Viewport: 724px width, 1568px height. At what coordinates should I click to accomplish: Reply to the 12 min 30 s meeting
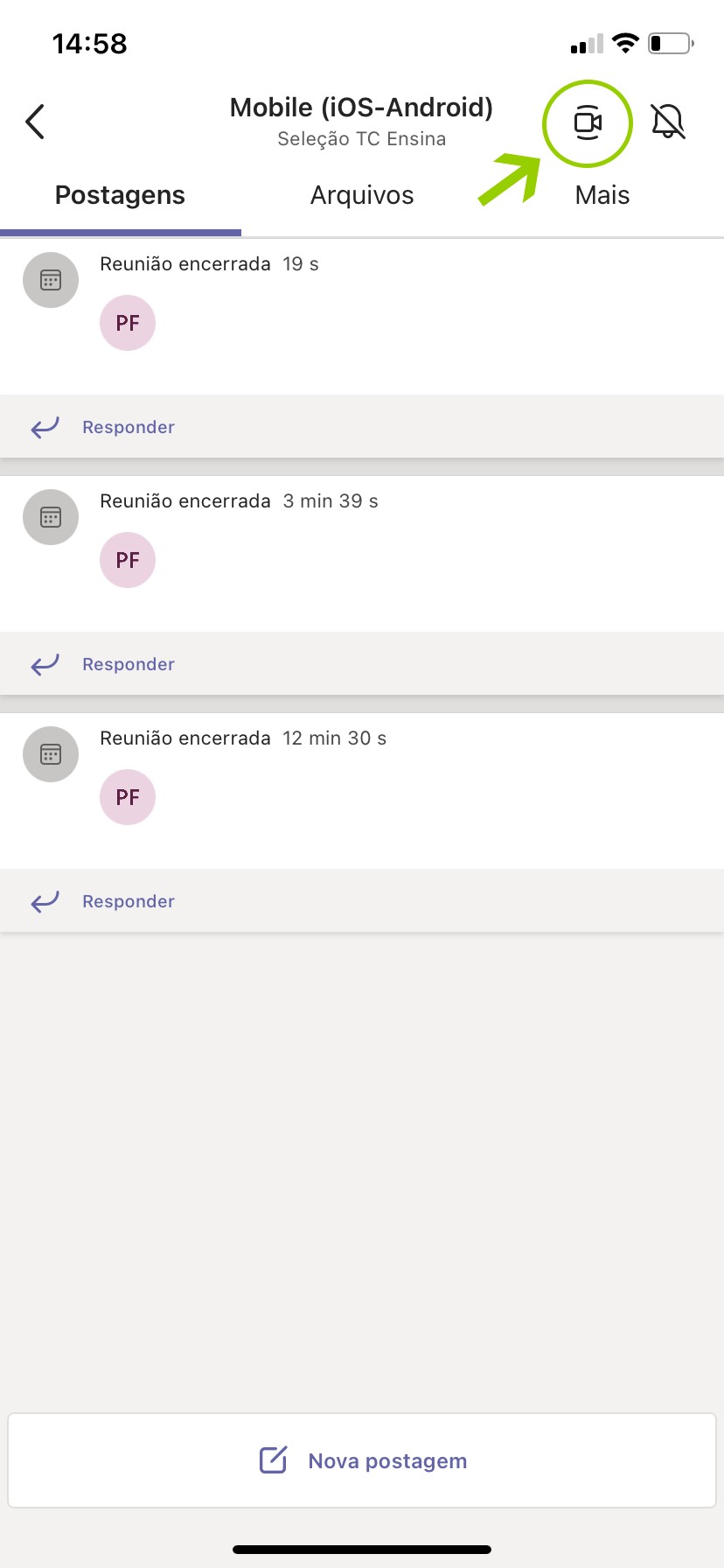click(x=128, y=901)
